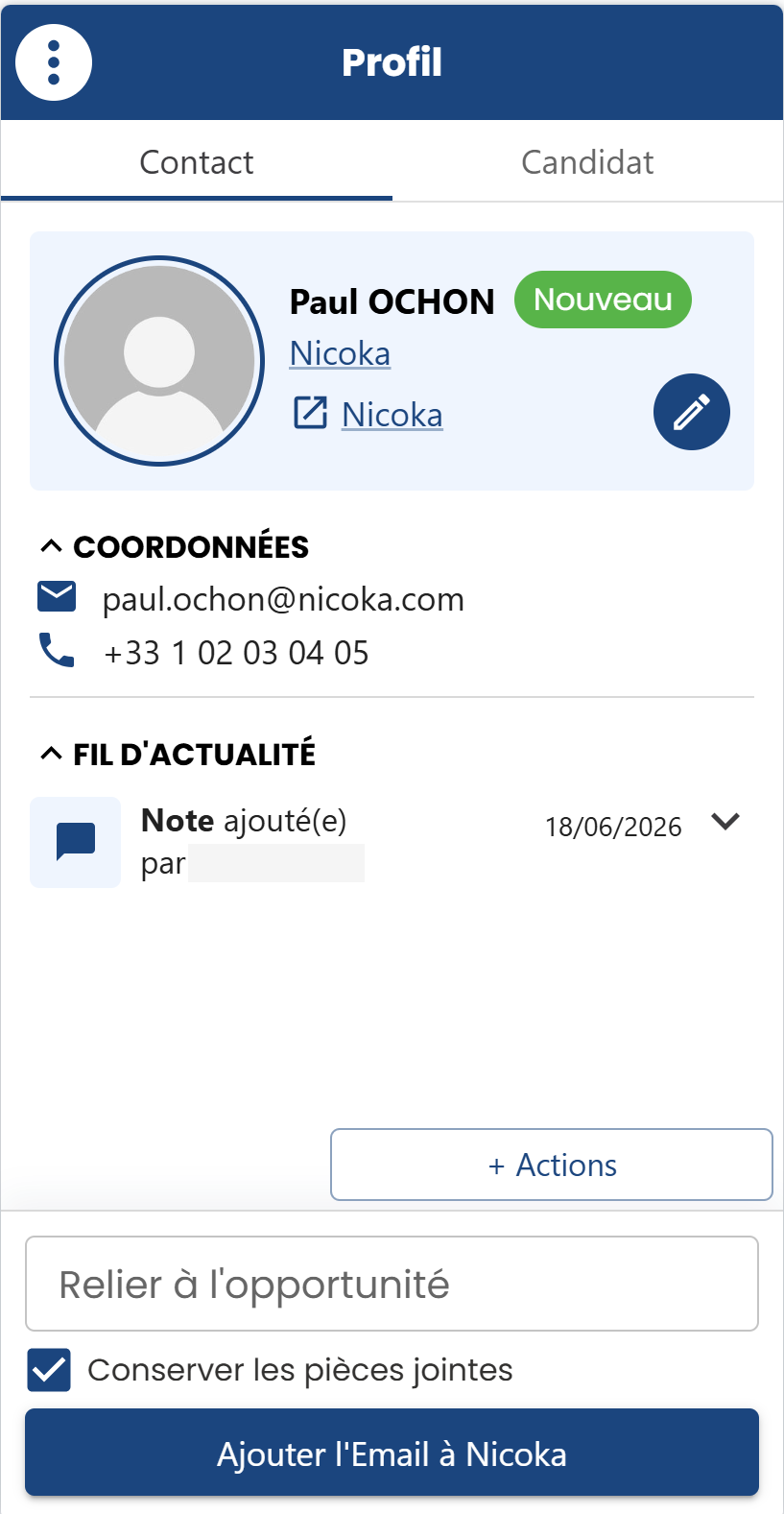
Task: Tap Ajouter l'Email à Nicoka
Action: (x=392, y=1454)
